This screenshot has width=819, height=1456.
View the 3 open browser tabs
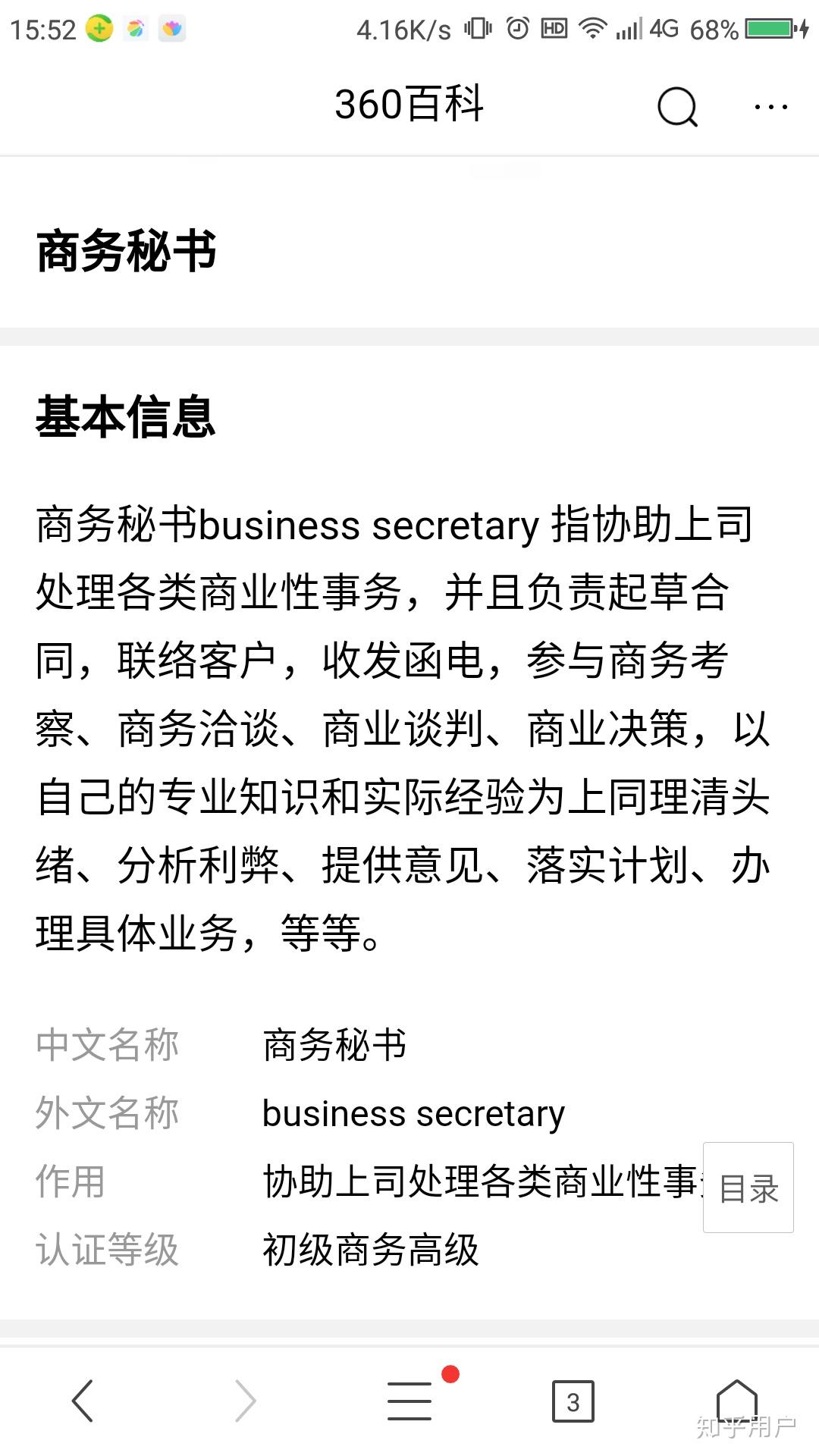pos(573,1401)
